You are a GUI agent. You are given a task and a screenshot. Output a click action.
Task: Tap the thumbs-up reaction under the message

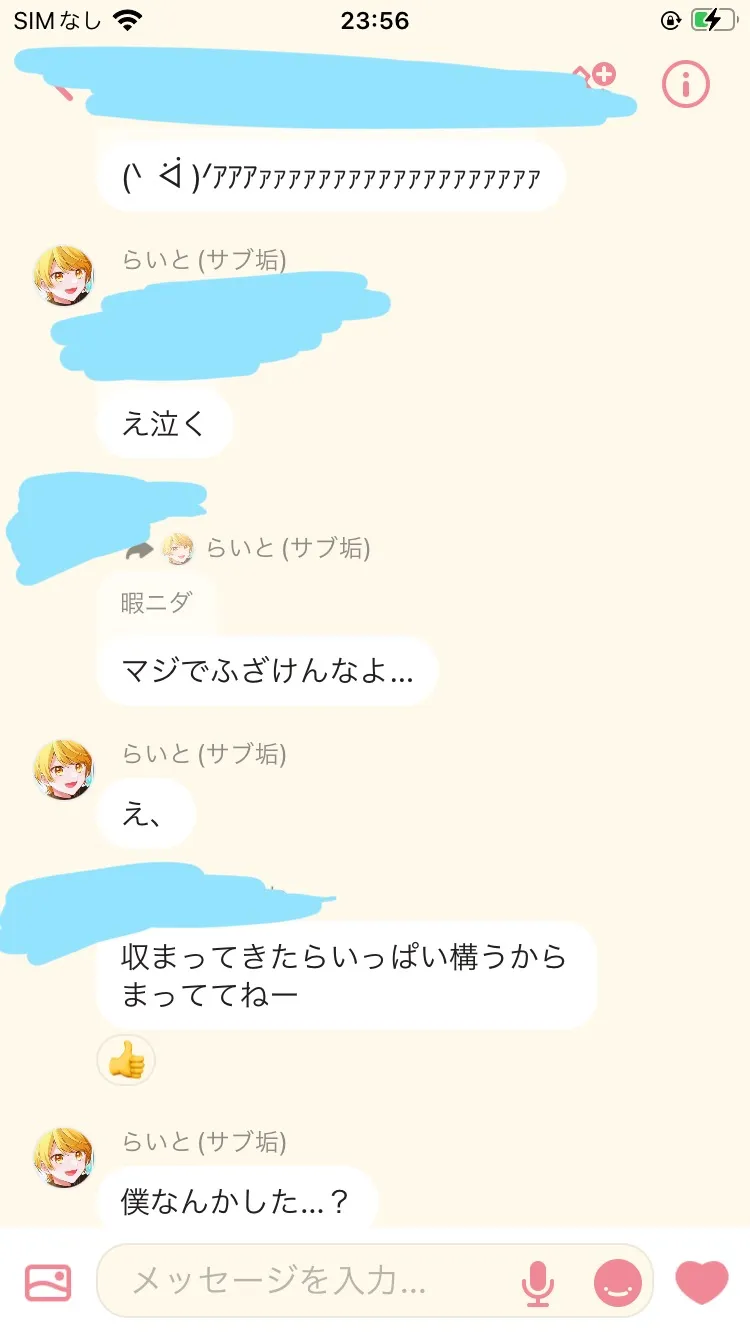pyautogui.click(x=126, y=1060)
